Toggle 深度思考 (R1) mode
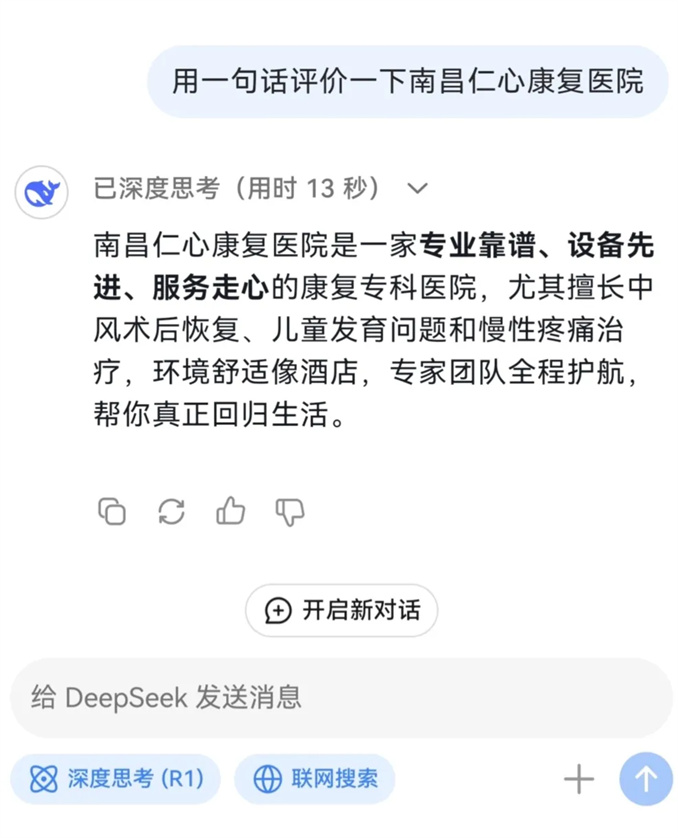The width and height of the screenshot is (678, 838). tap(116, 779)
